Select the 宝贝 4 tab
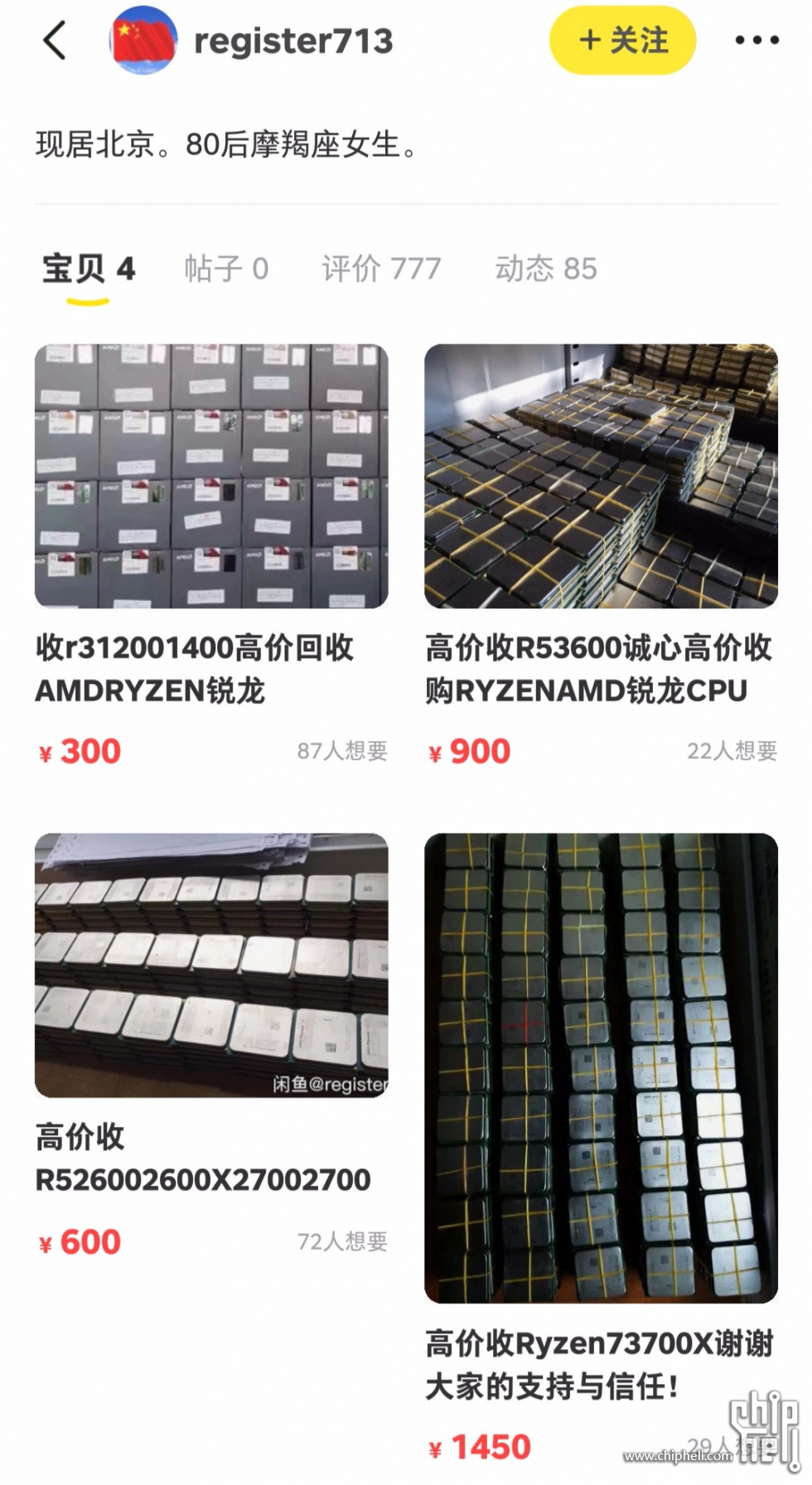This screenshot has width=812, height=1485. point(89,268)
